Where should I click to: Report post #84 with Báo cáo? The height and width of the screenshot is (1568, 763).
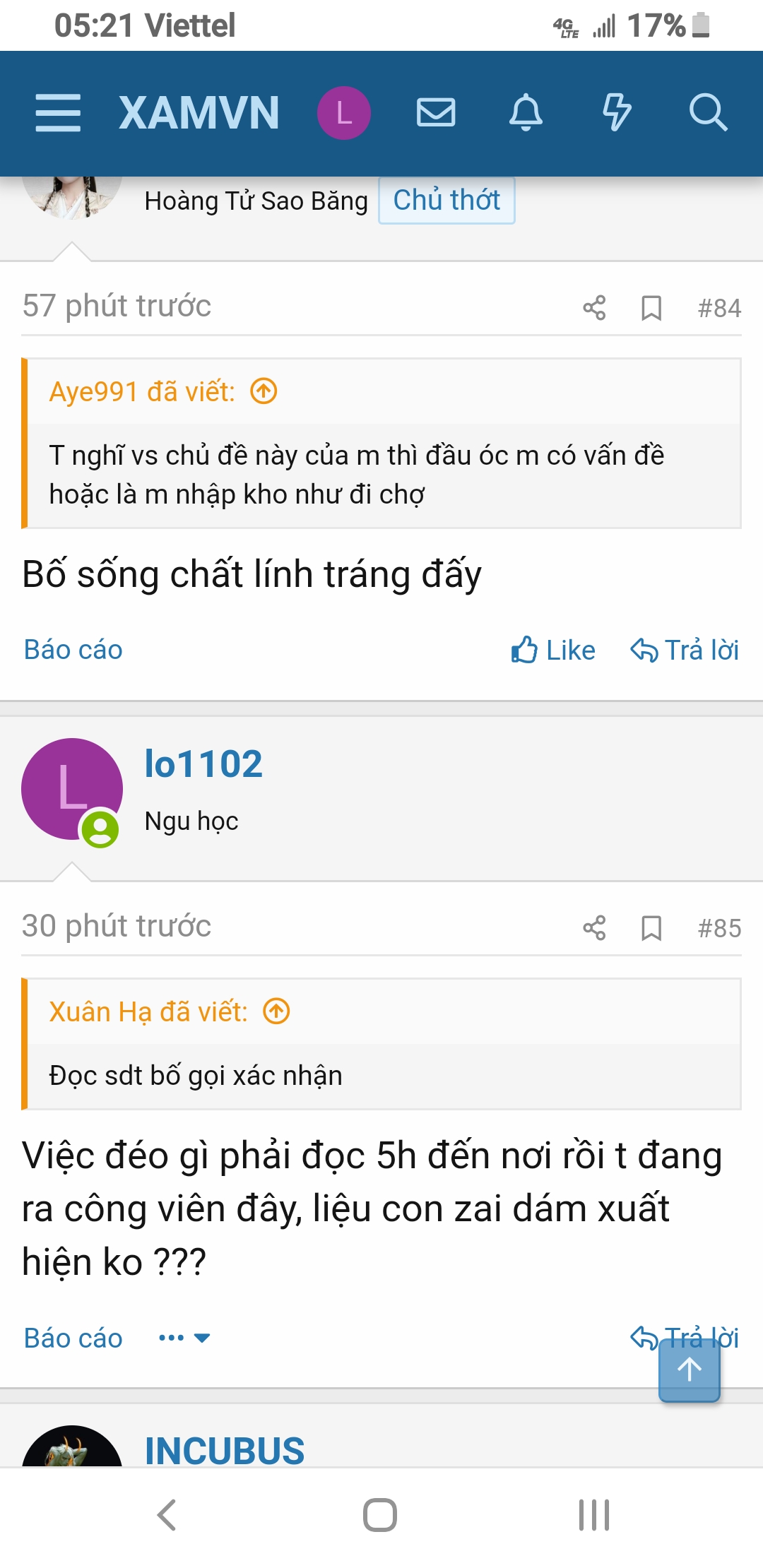[x=73, y=650]
